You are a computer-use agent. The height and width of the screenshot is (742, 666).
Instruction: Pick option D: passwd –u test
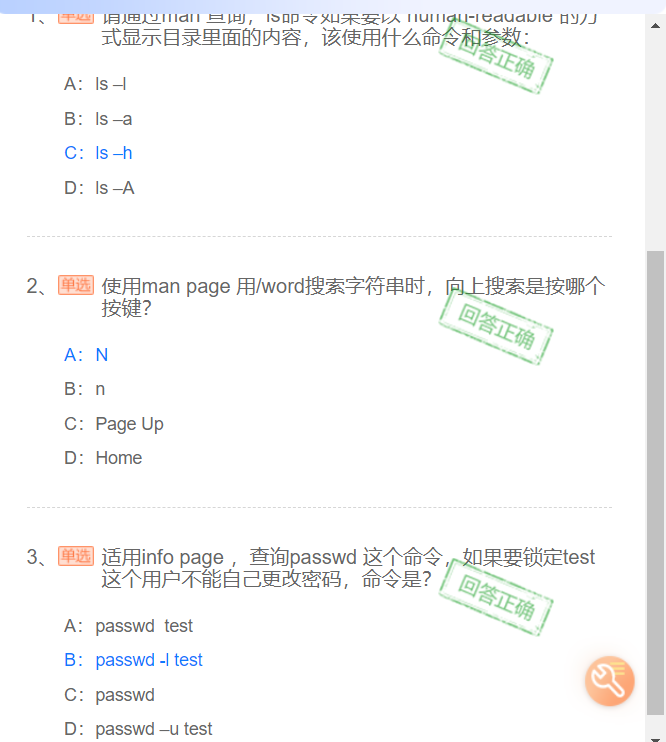[139, 729]
